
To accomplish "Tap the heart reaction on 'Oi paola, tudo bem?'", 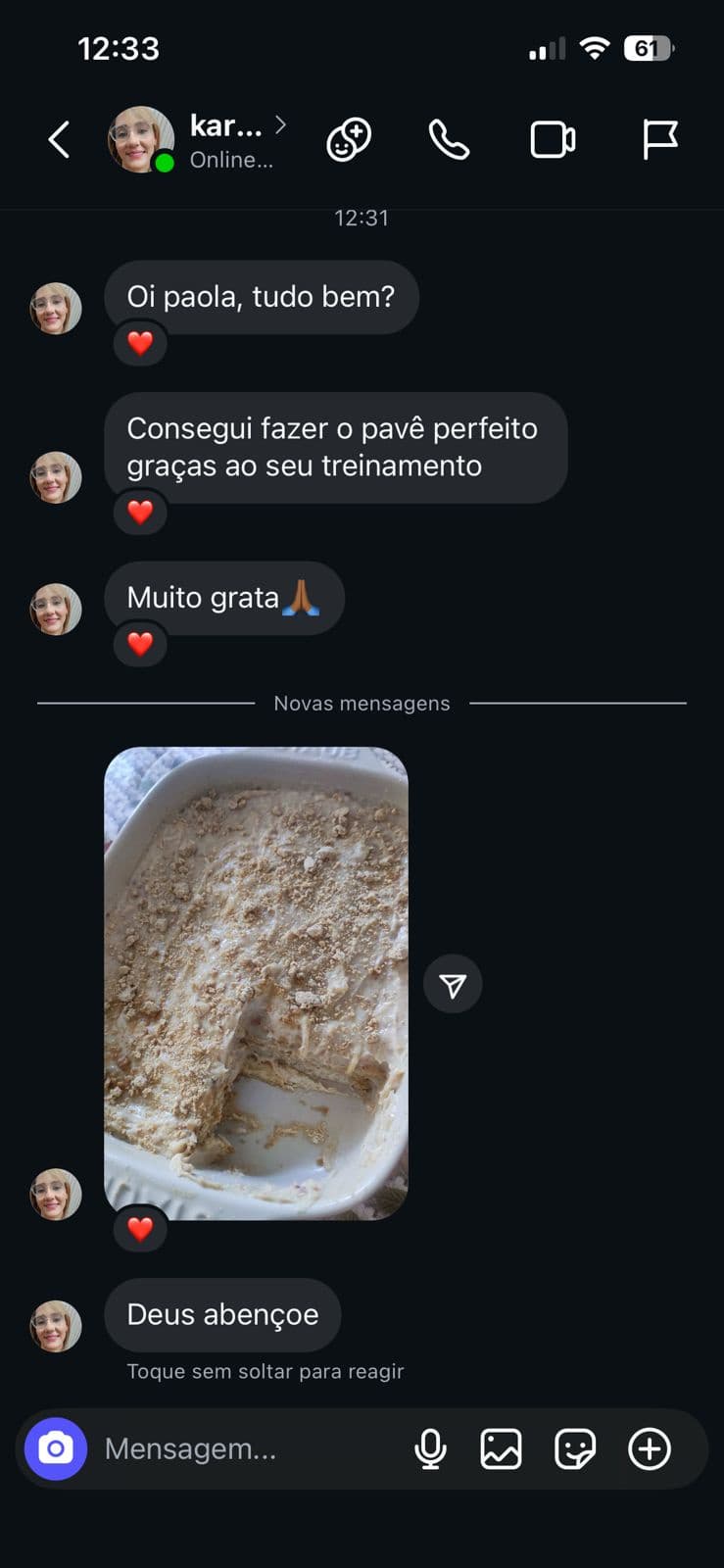I will point(140,344).
